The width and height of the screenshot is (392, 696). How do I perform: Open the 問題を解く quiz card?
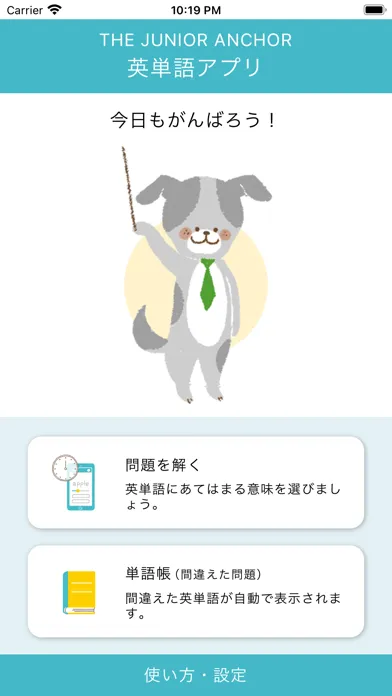click(196, 482)
